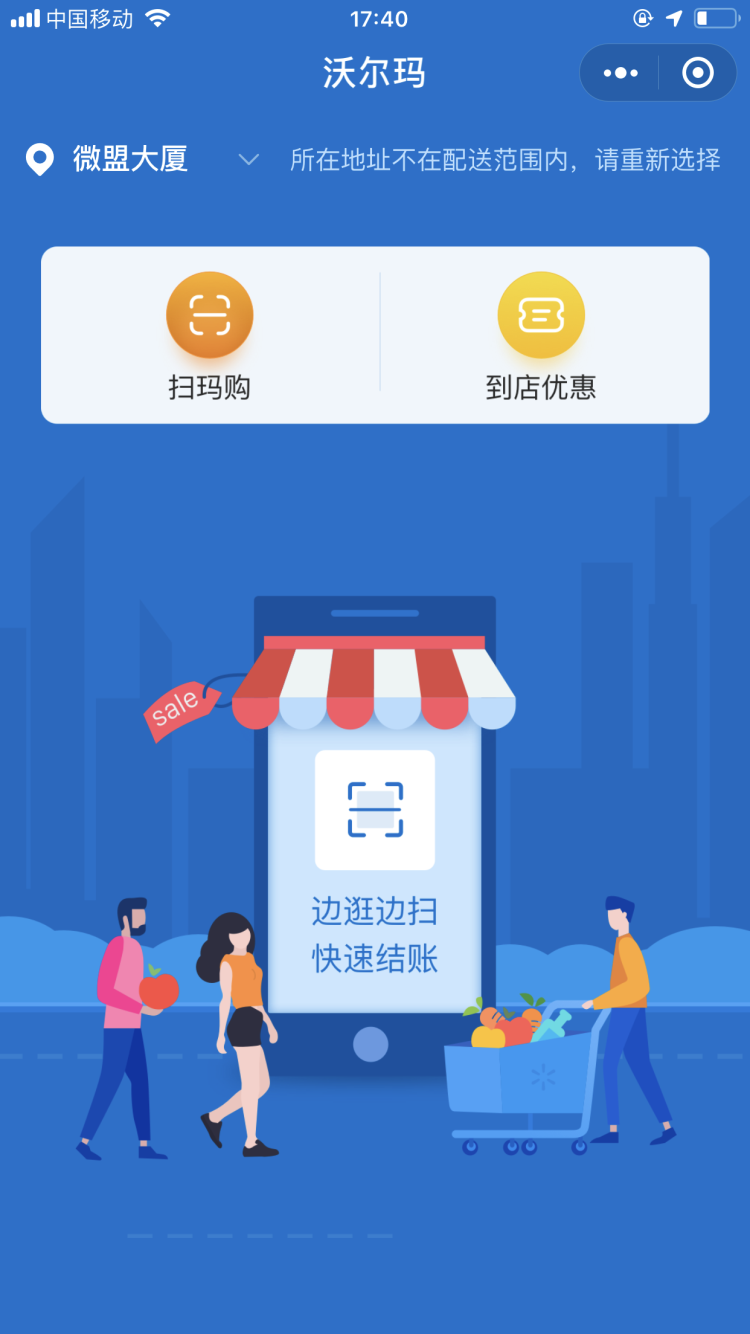The height and width of the screenshot is (1334, 750).
Task: Close the Walmart mini program
Action: pos(697,73)
